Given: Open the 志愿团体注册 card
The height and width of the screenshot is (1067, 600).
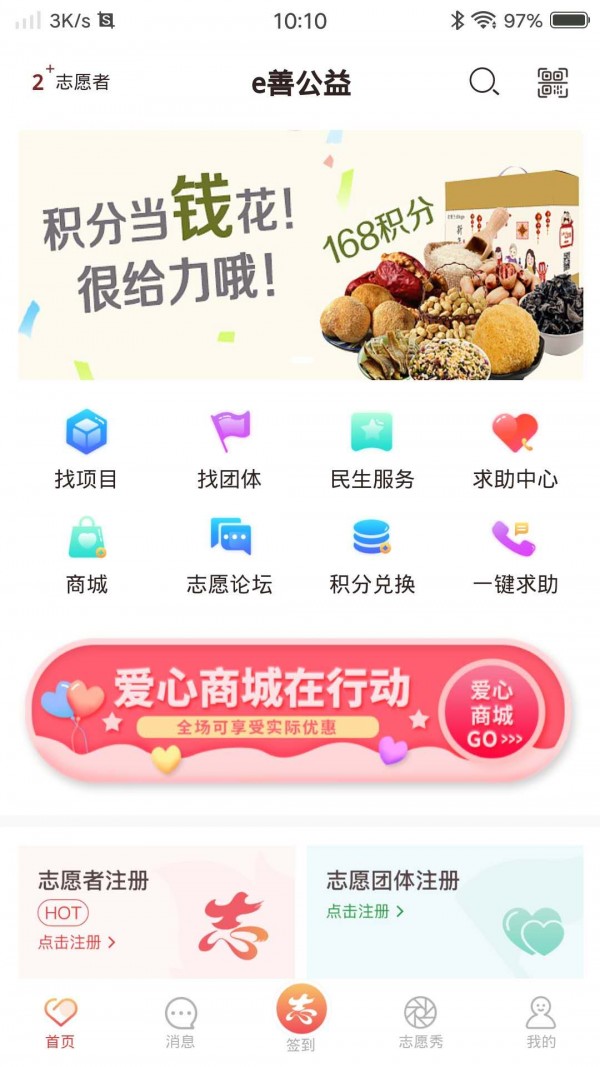Looking at the screenshot, I should coord(444,910).
